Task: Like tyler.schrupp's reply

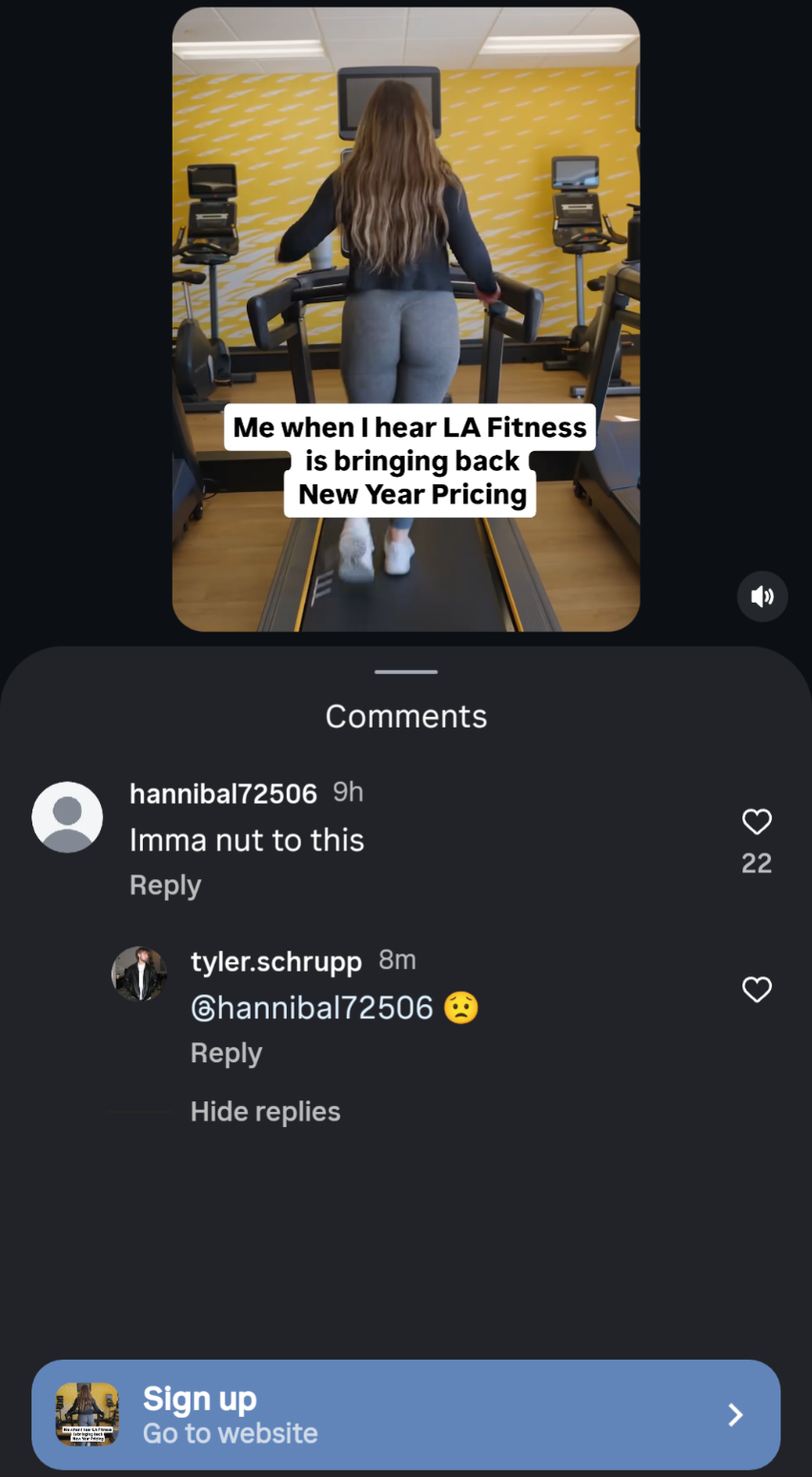Action: 756,990
